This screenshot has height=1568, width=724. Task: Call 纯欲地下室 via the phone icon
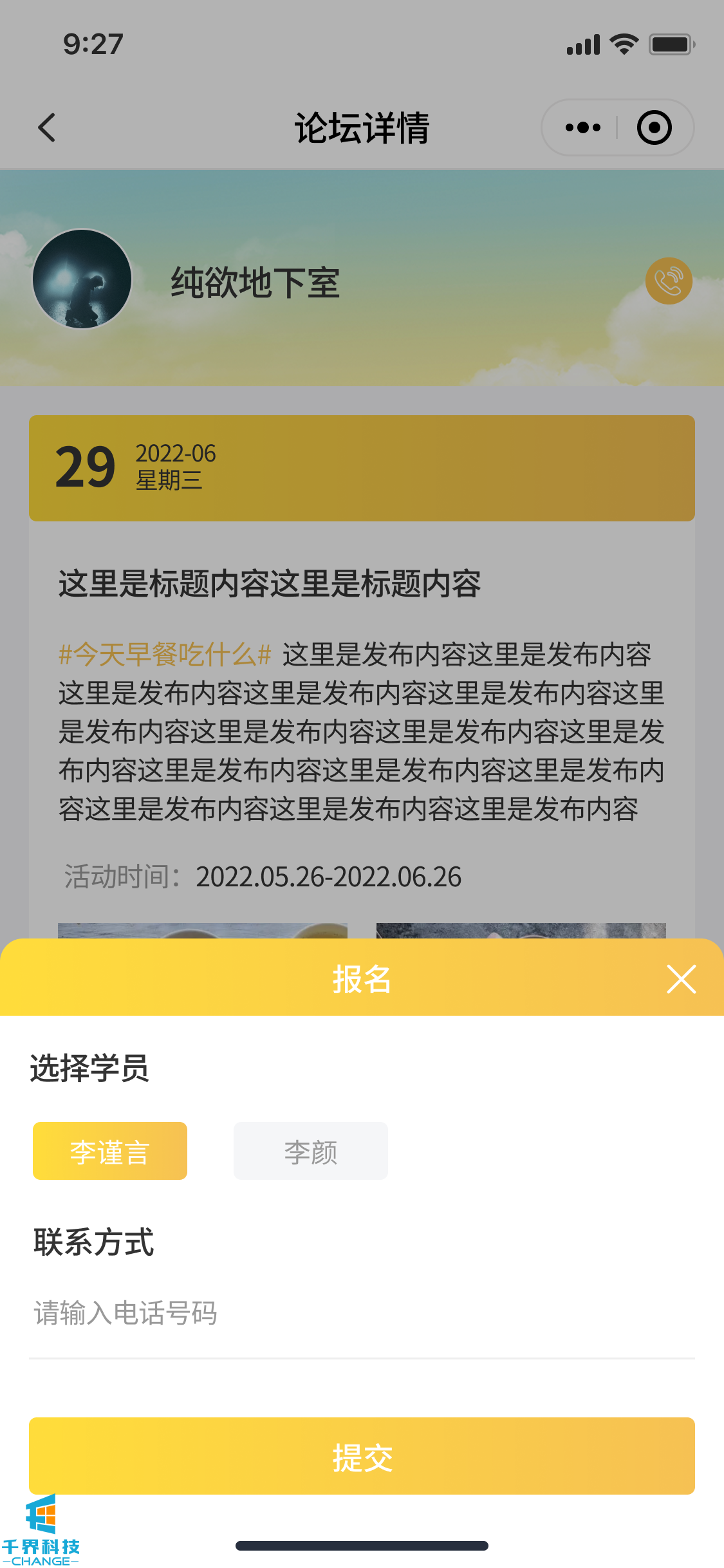[669, 281]
